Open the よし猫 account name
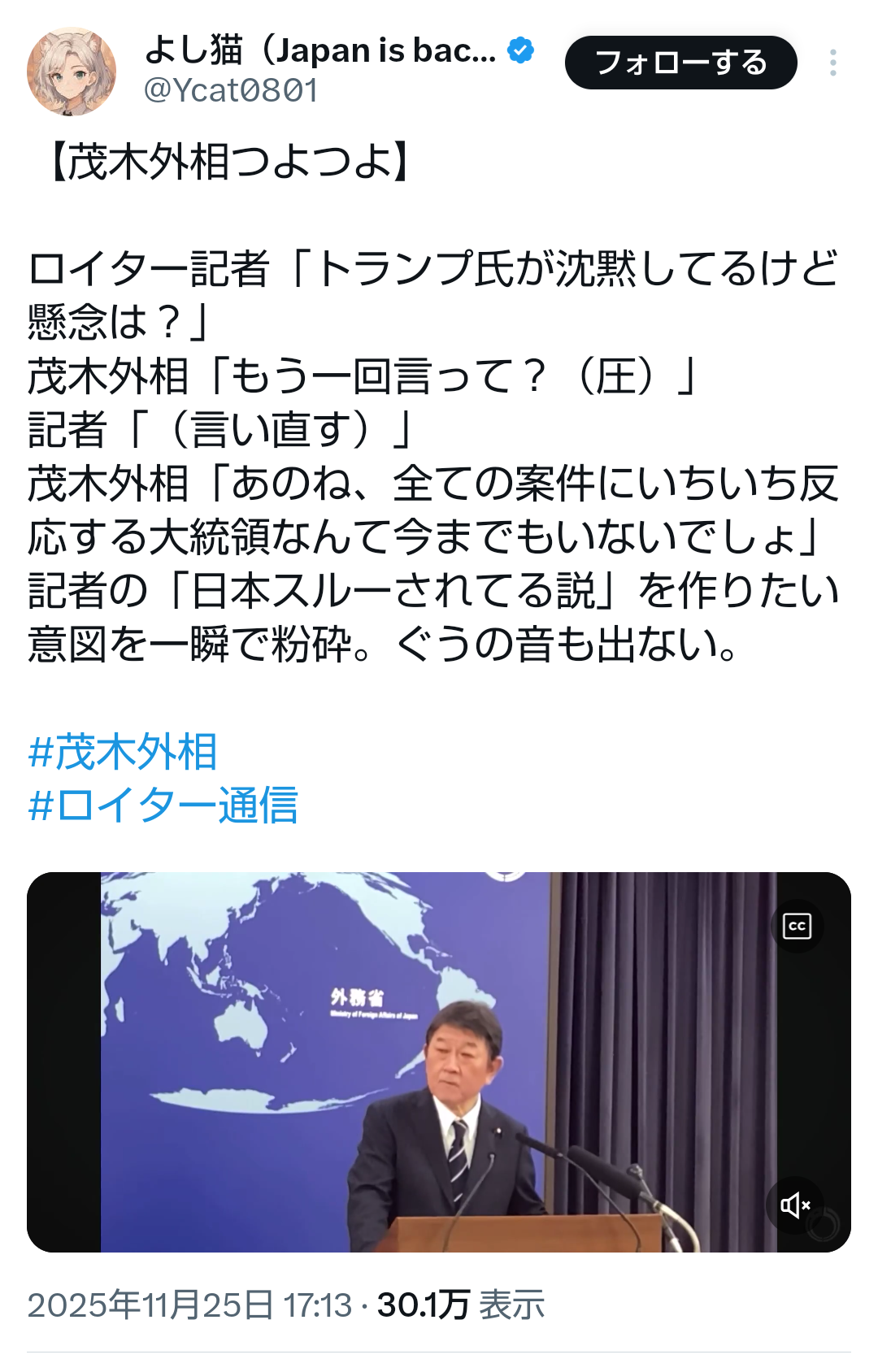This screenshot has width=878, height=1372. tap(320, 50)
